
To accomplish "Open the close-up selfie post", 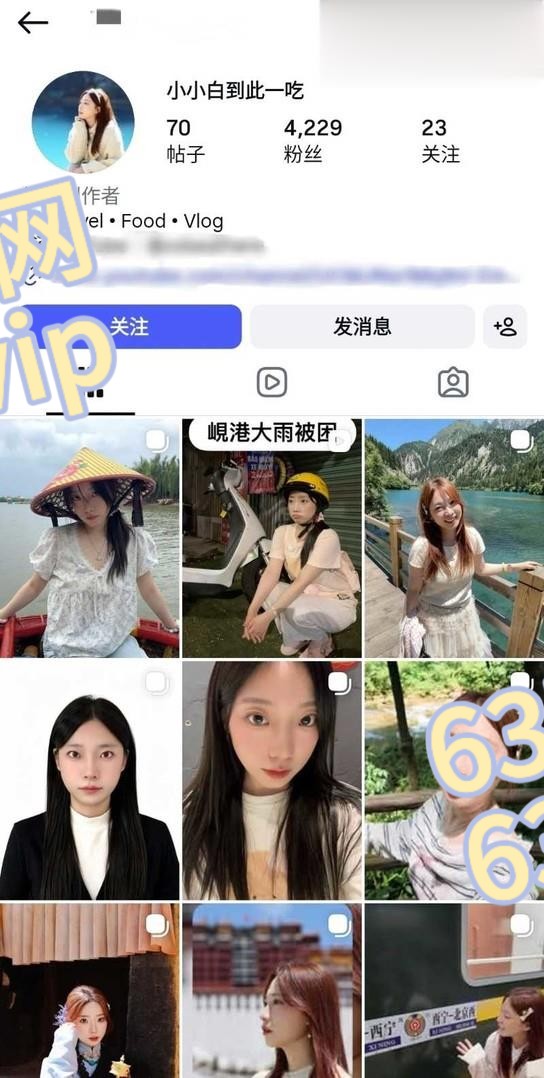I will click(272, 780).
